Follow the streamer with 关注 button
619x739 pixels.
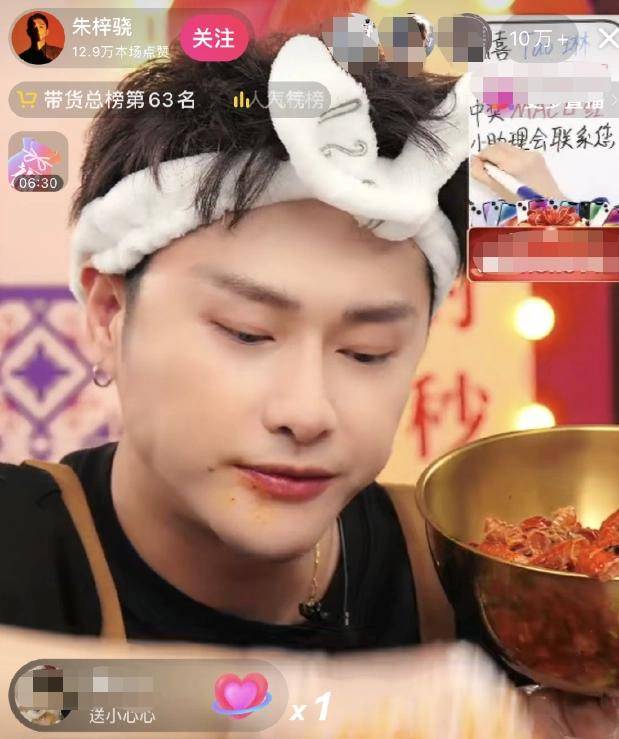[x=213, y=38]
